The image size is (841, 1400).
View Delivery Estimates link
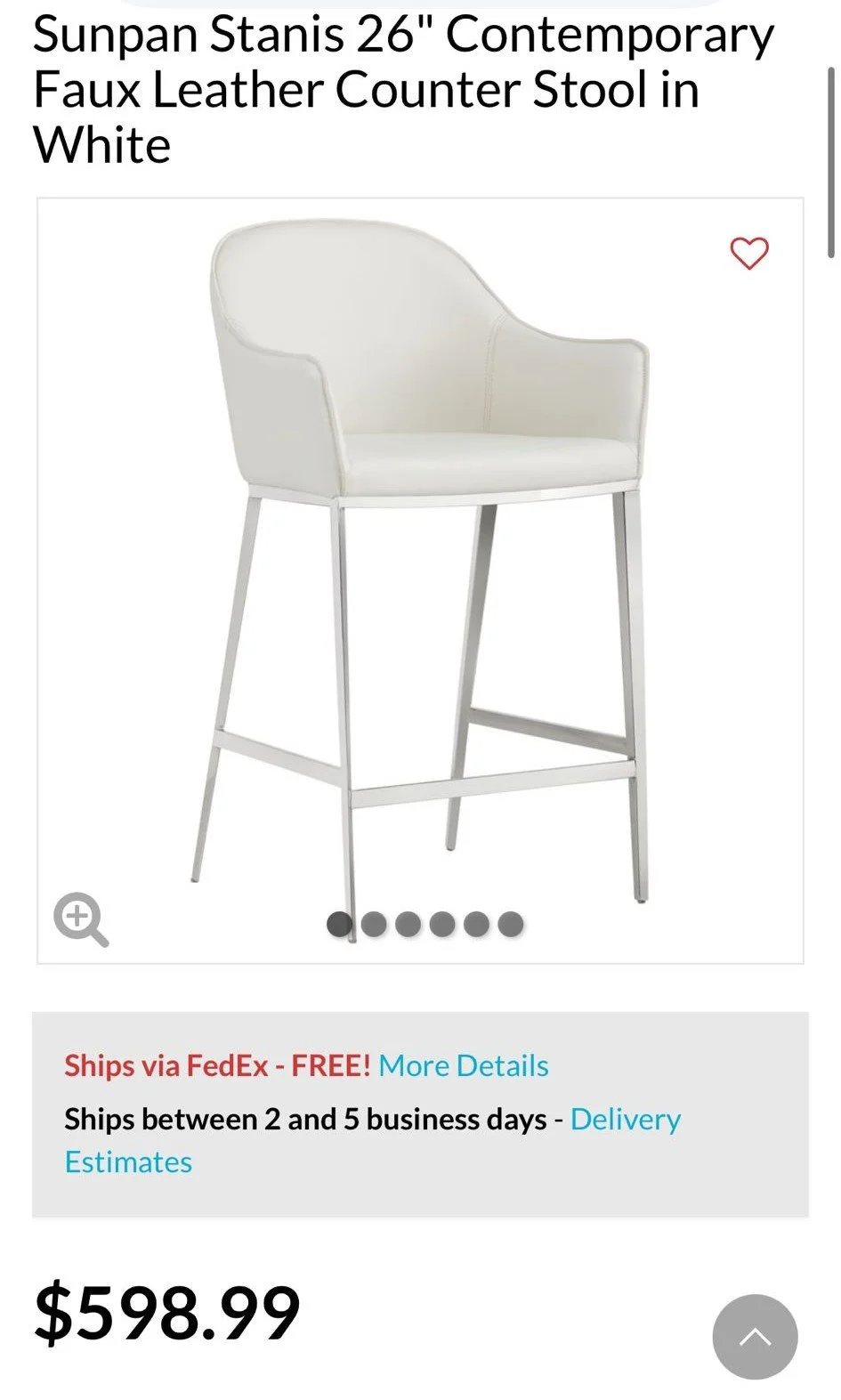[625, 1120]
